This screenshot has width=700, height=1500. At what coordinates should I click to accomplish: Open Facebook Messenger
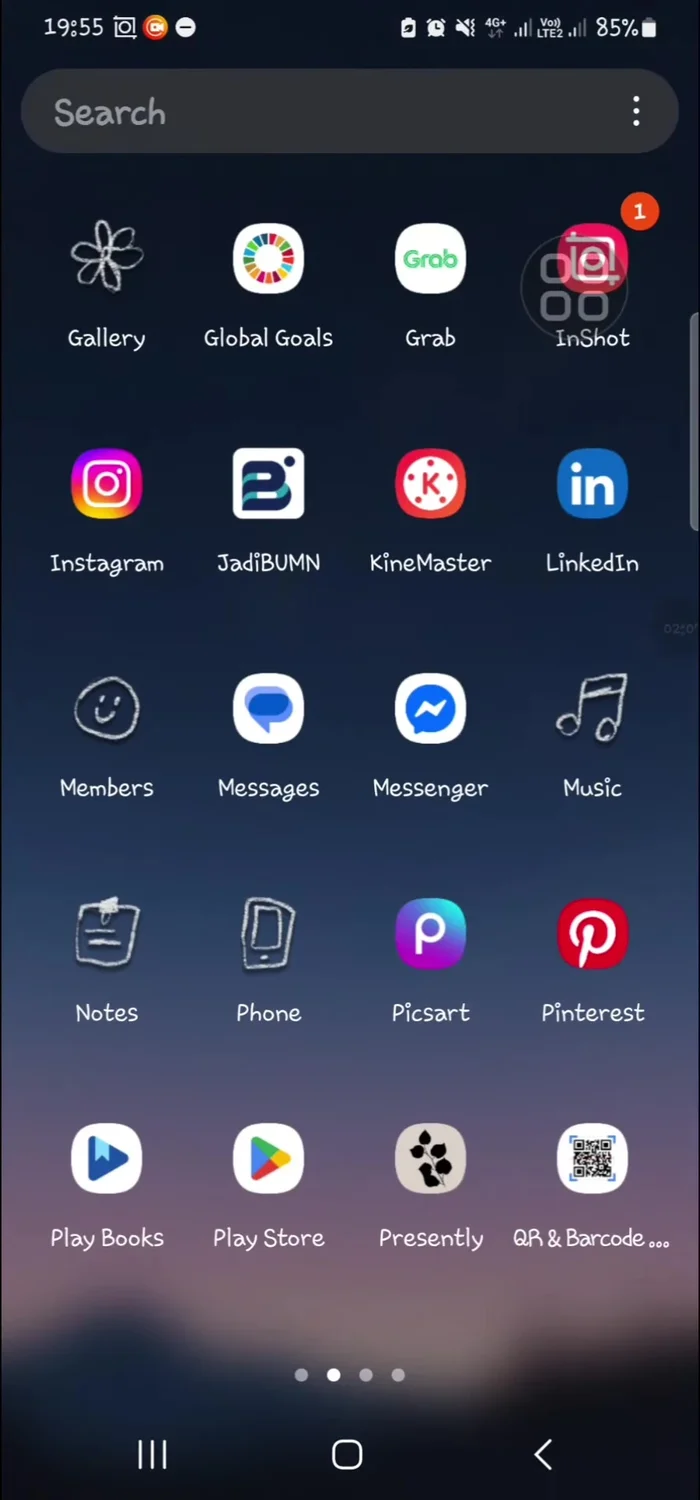430,710
